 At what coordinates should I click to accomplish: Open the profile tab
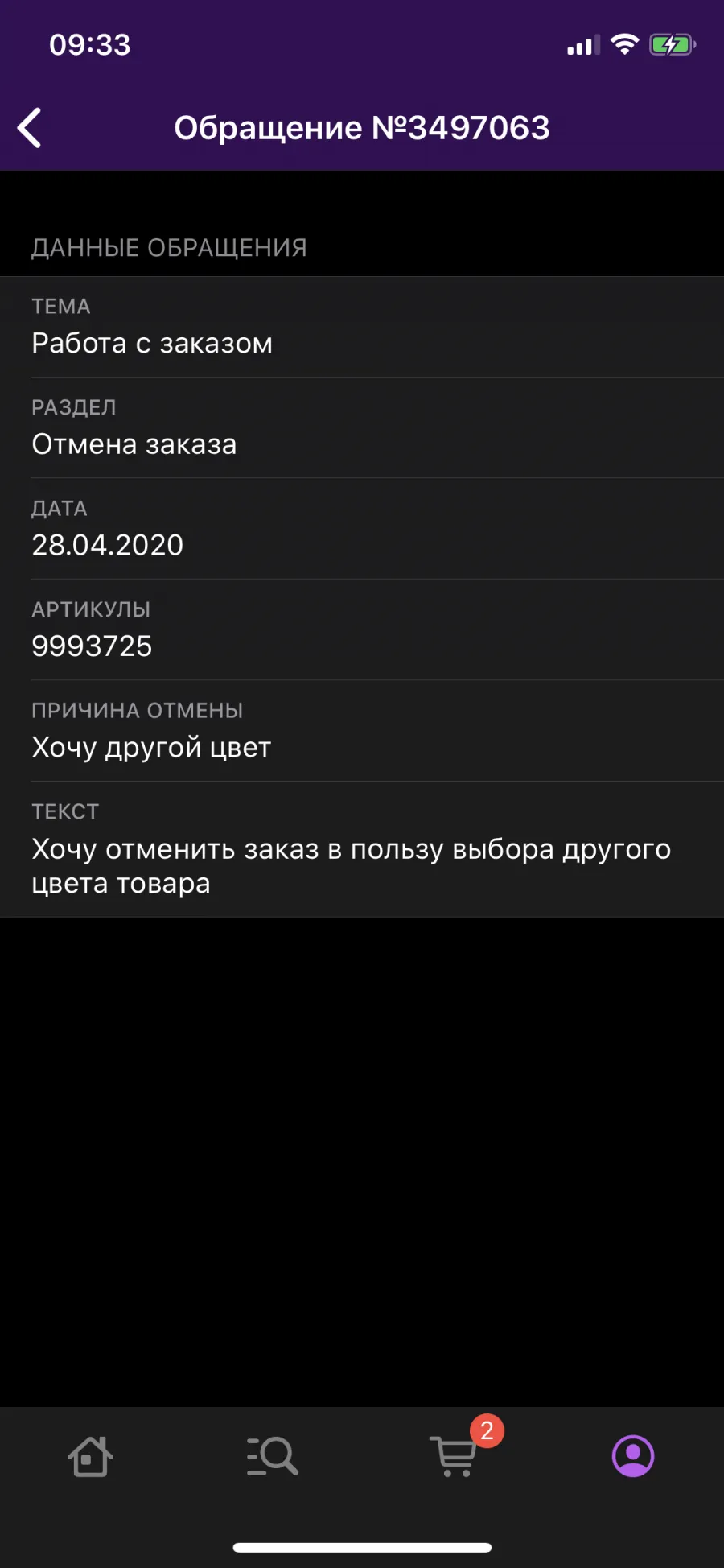pos(633,1456)
